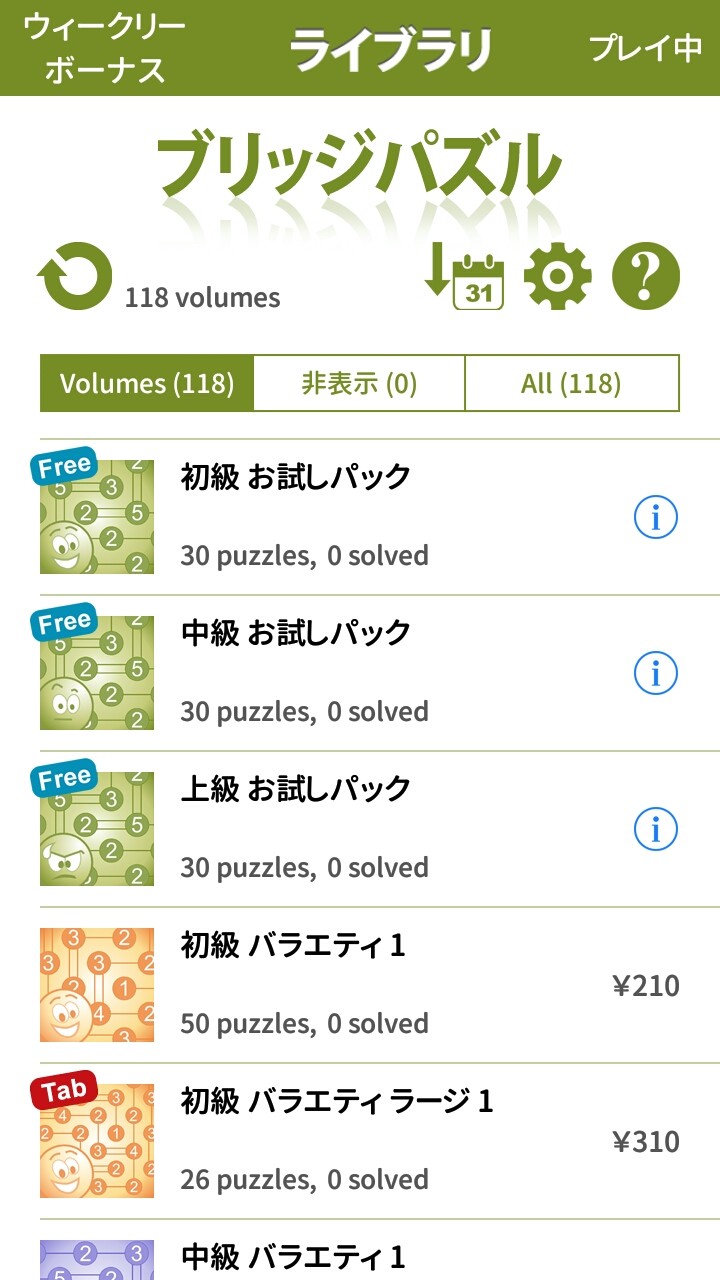This screenshot has width=720, height=1280.
Task: Open settings via the gear icon
Action: click(557, 276)
